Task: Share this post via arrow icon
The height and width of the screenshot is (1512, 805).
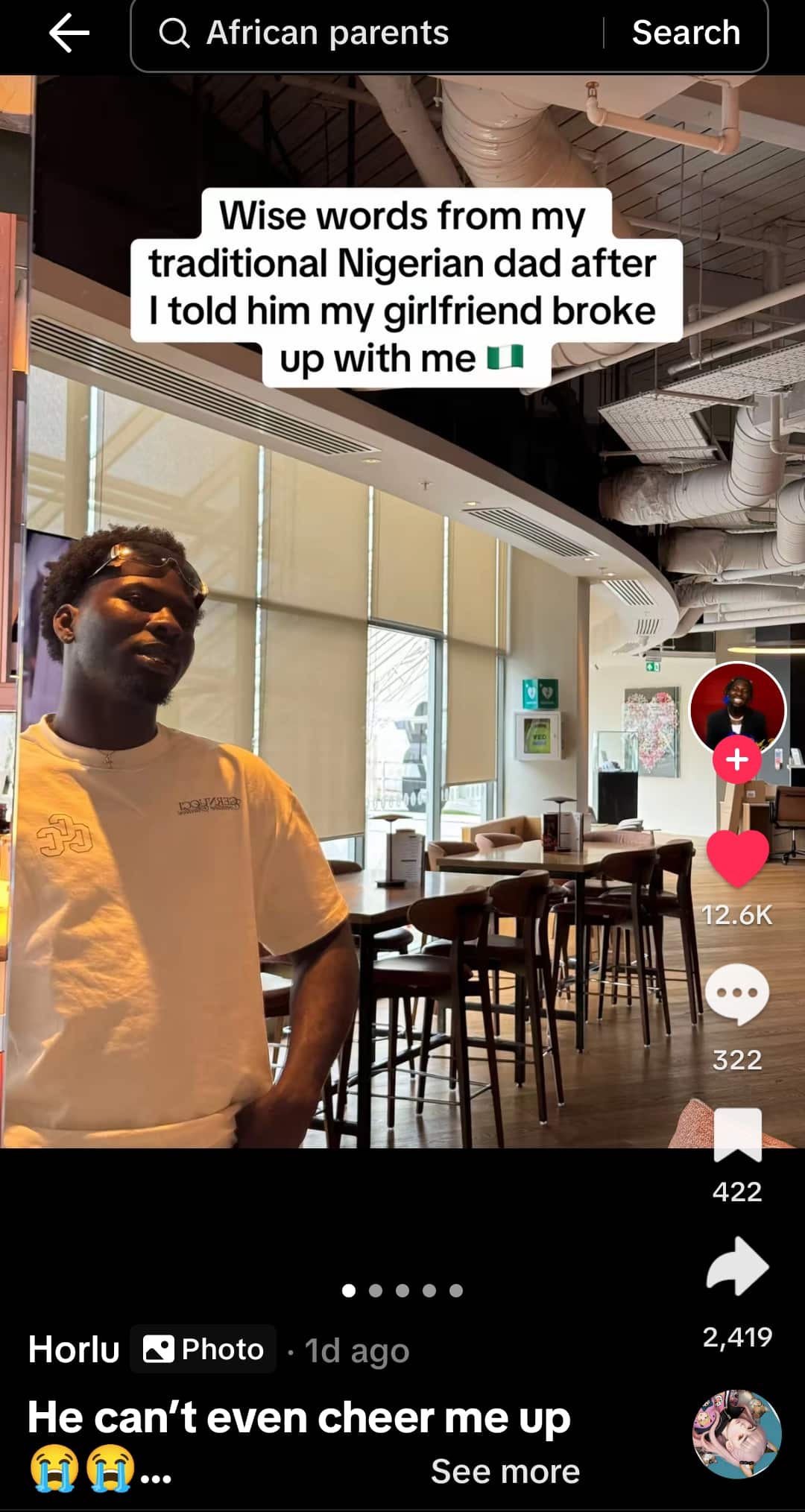Action: click(x=737, y=1266)
